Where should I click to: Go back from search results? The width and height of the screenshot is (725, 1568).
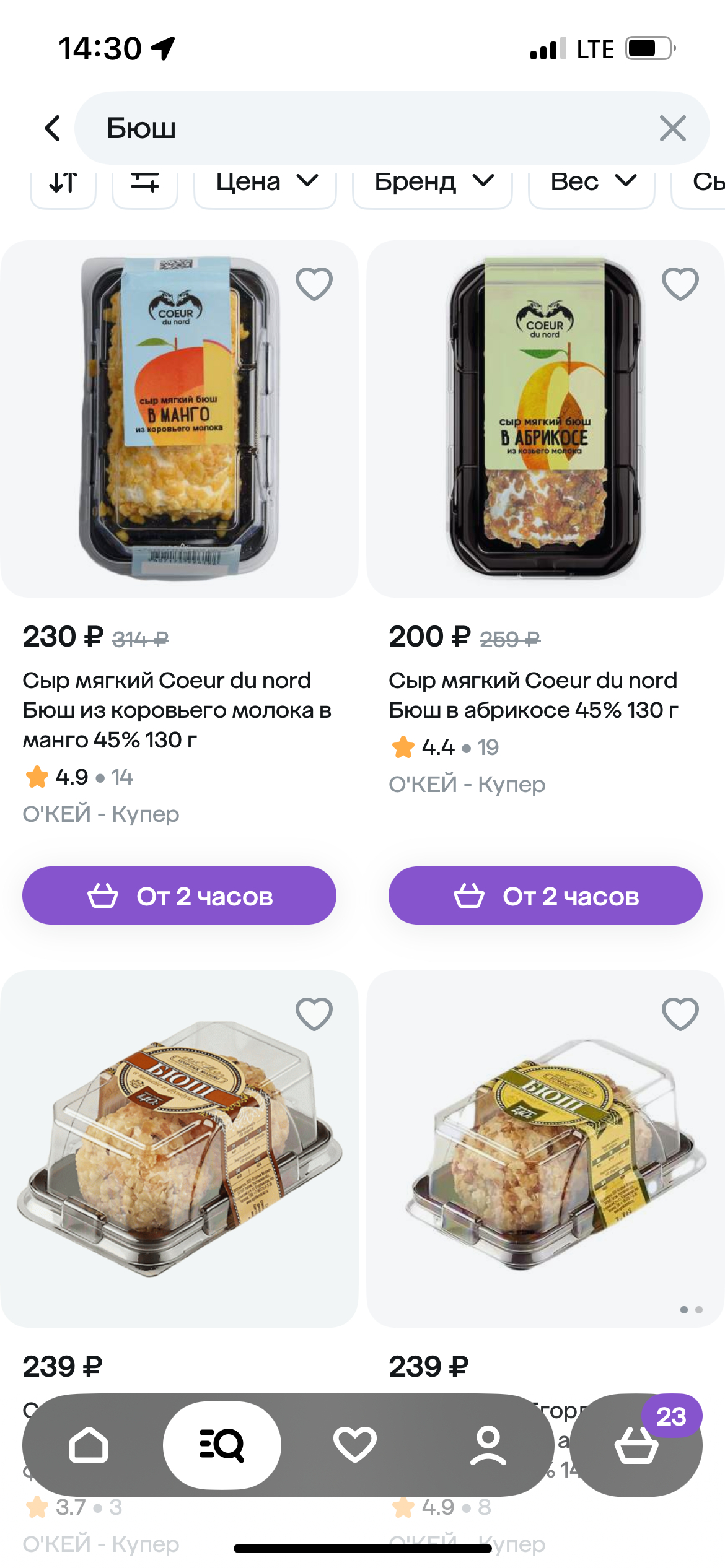(x=53, y=128)
